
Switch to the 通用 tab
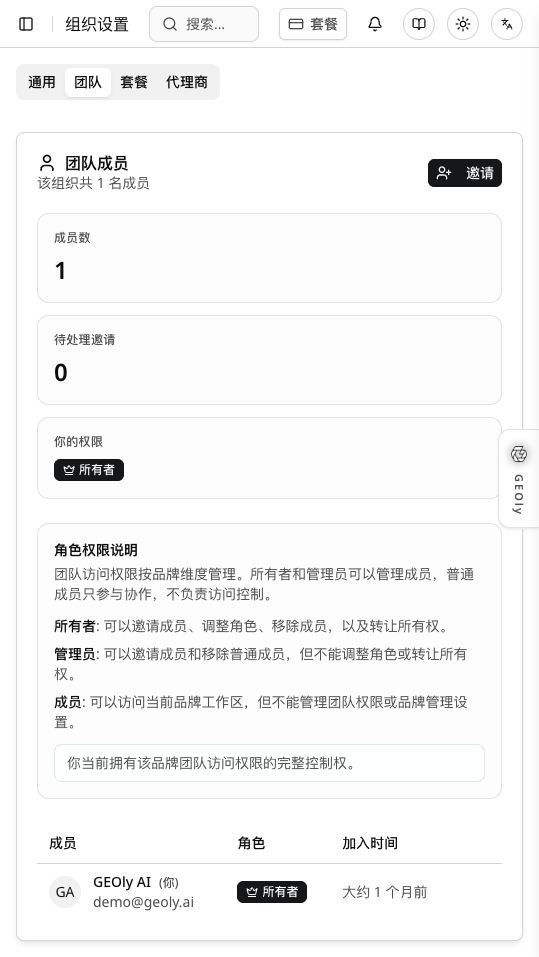pyautogui.click(x=42, y=82)
